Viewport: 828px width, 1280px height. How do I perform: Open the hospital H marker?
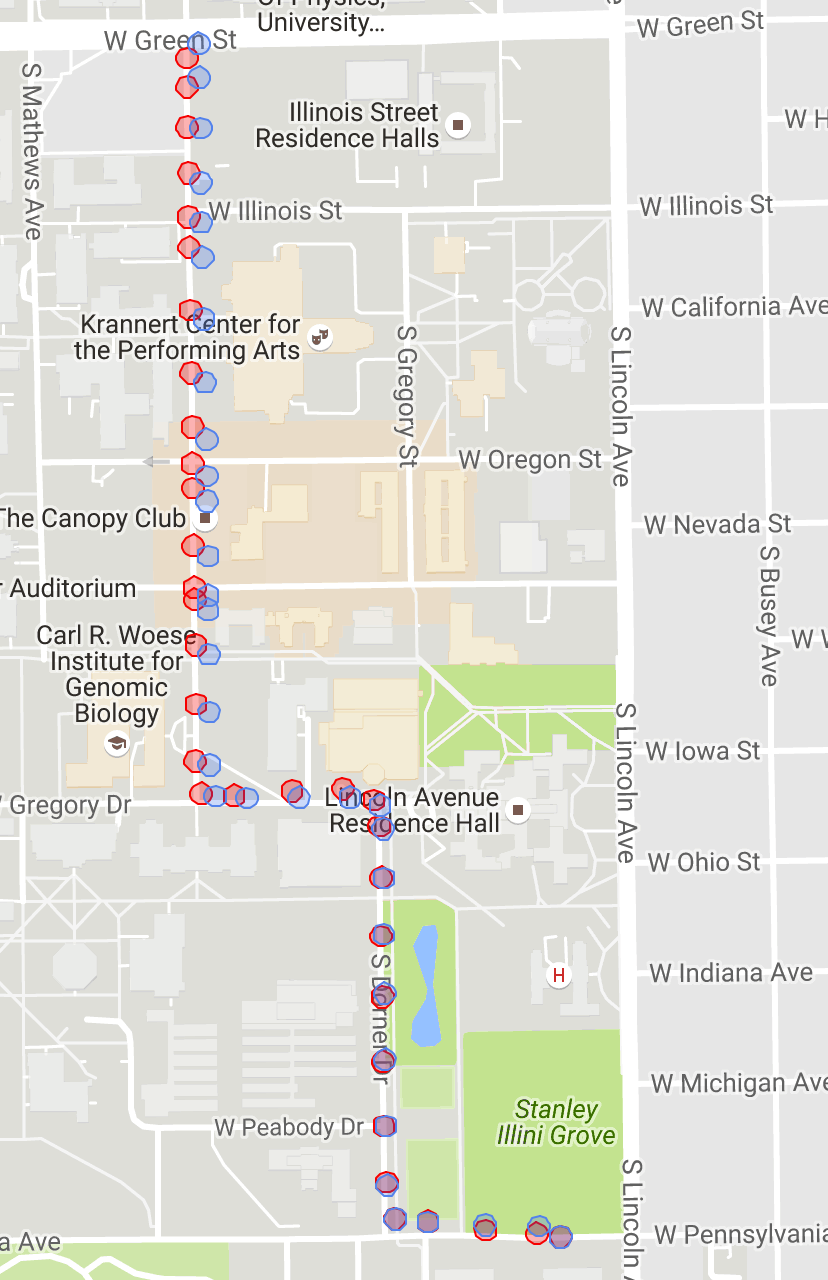pos(558,974)
